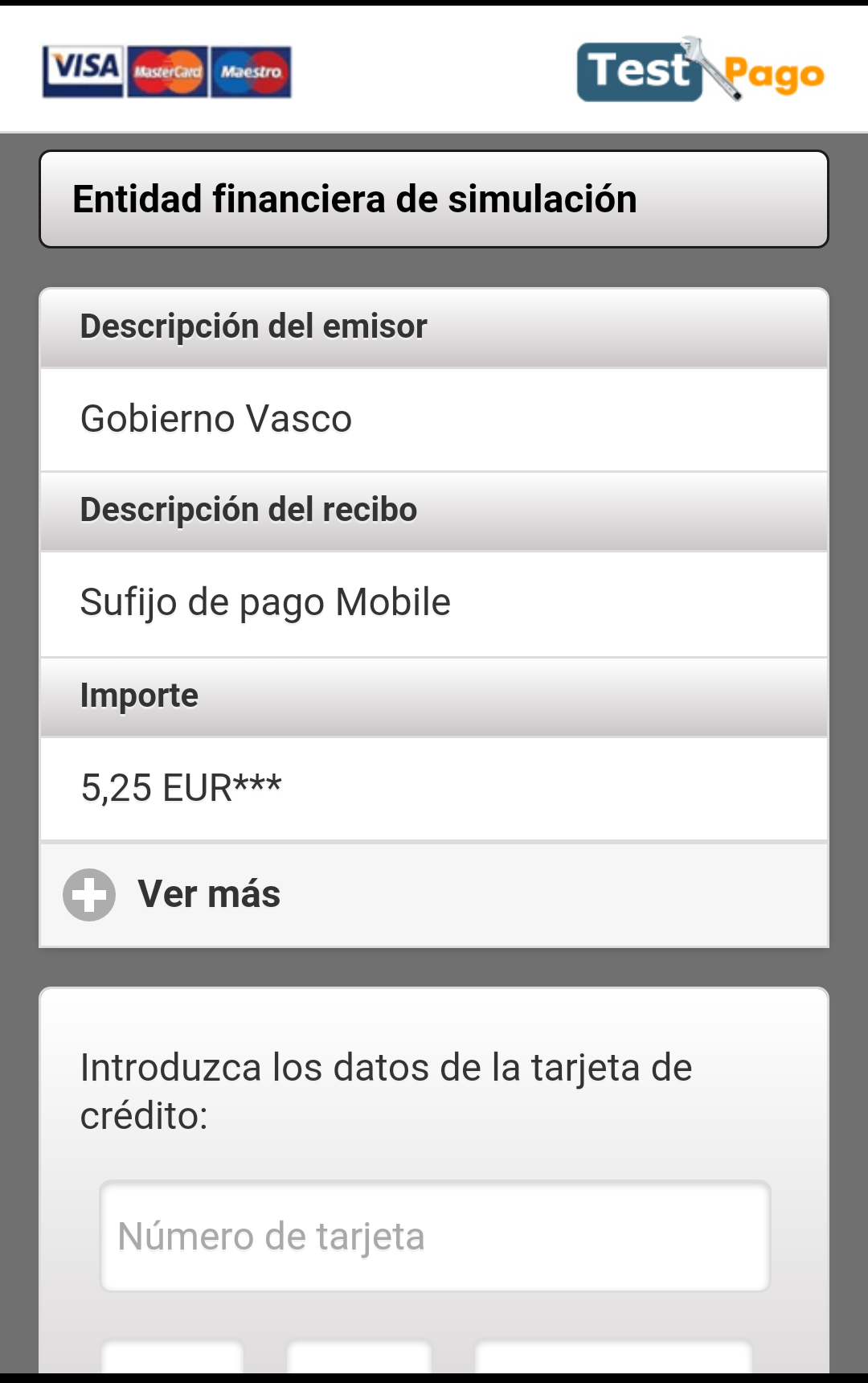The image size is (868, 1383).
Task: Click the Entidad financiera de simulación title bar
Action: pos(434,199)
